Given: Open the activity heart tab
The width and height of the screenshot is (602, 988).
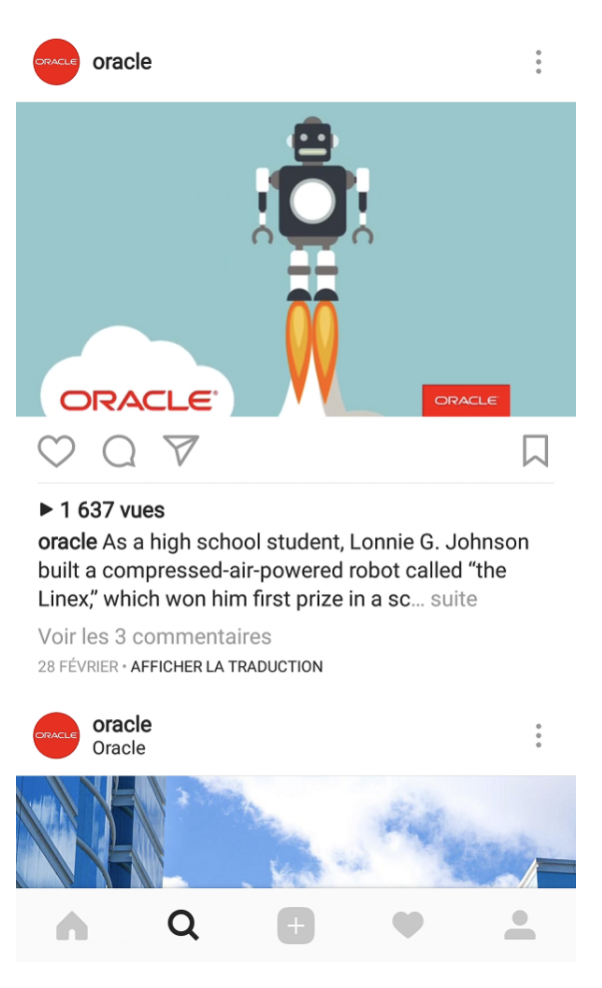Looking at the screenshot, I should [x=408, y=926].
